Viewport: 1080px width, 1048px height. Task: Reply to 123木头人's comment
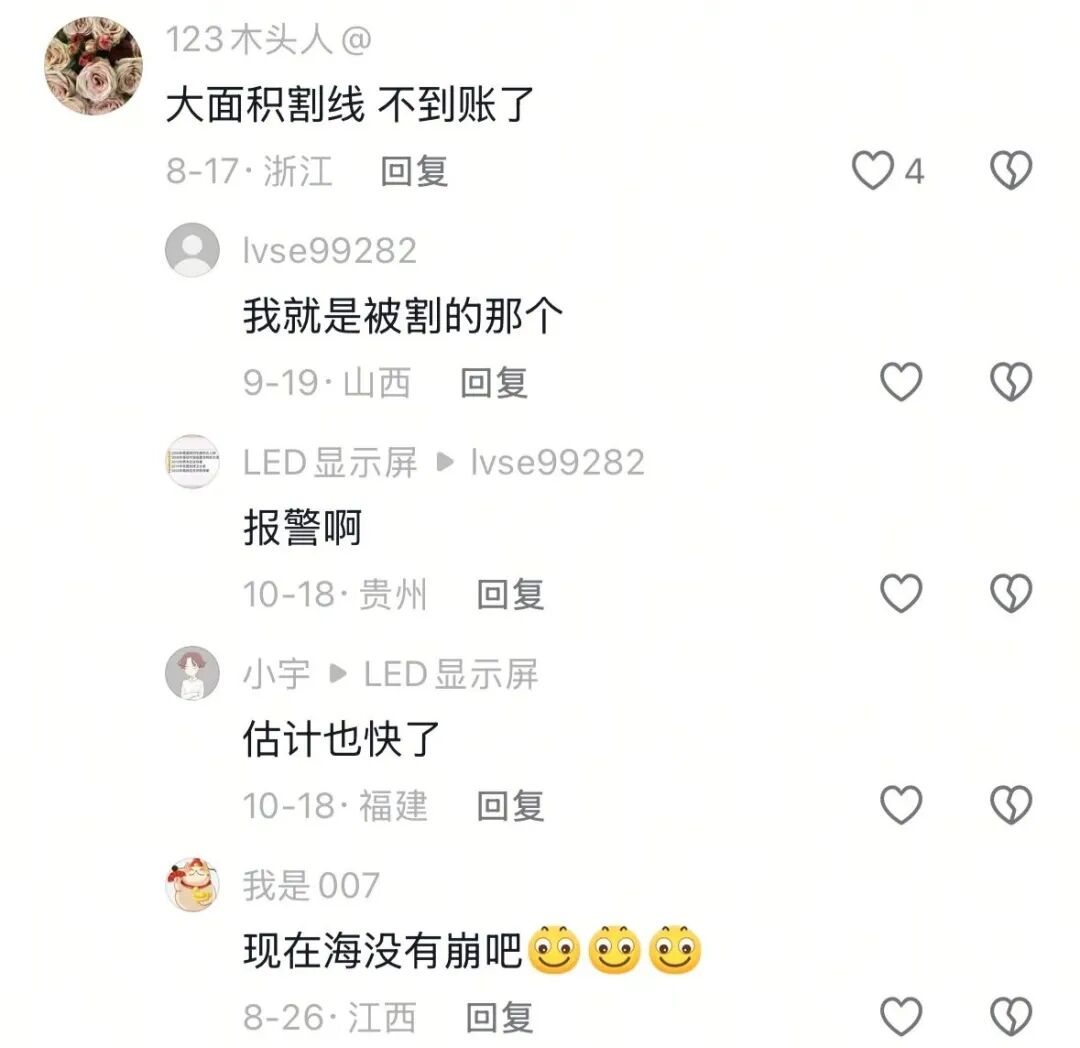point(414,171)
